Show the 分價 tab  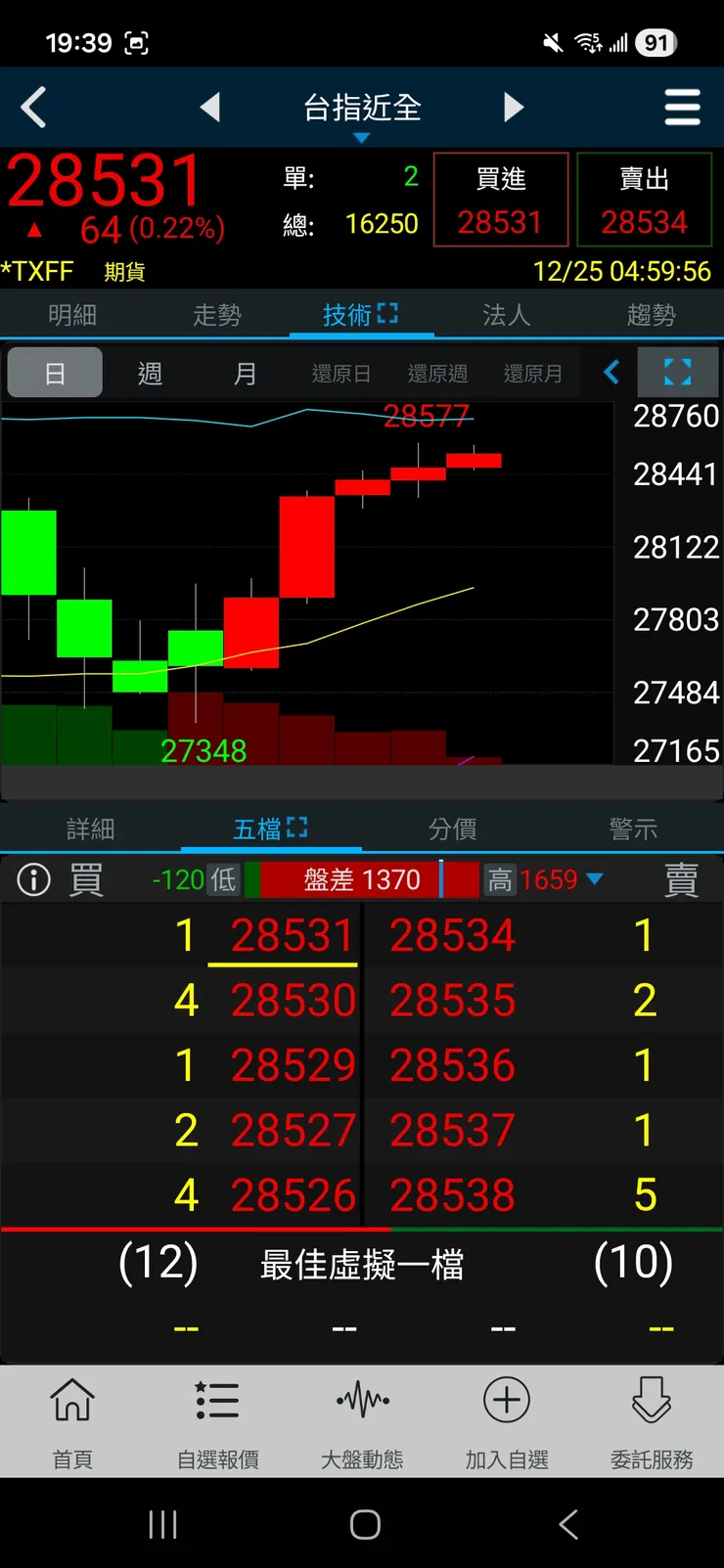452,829
